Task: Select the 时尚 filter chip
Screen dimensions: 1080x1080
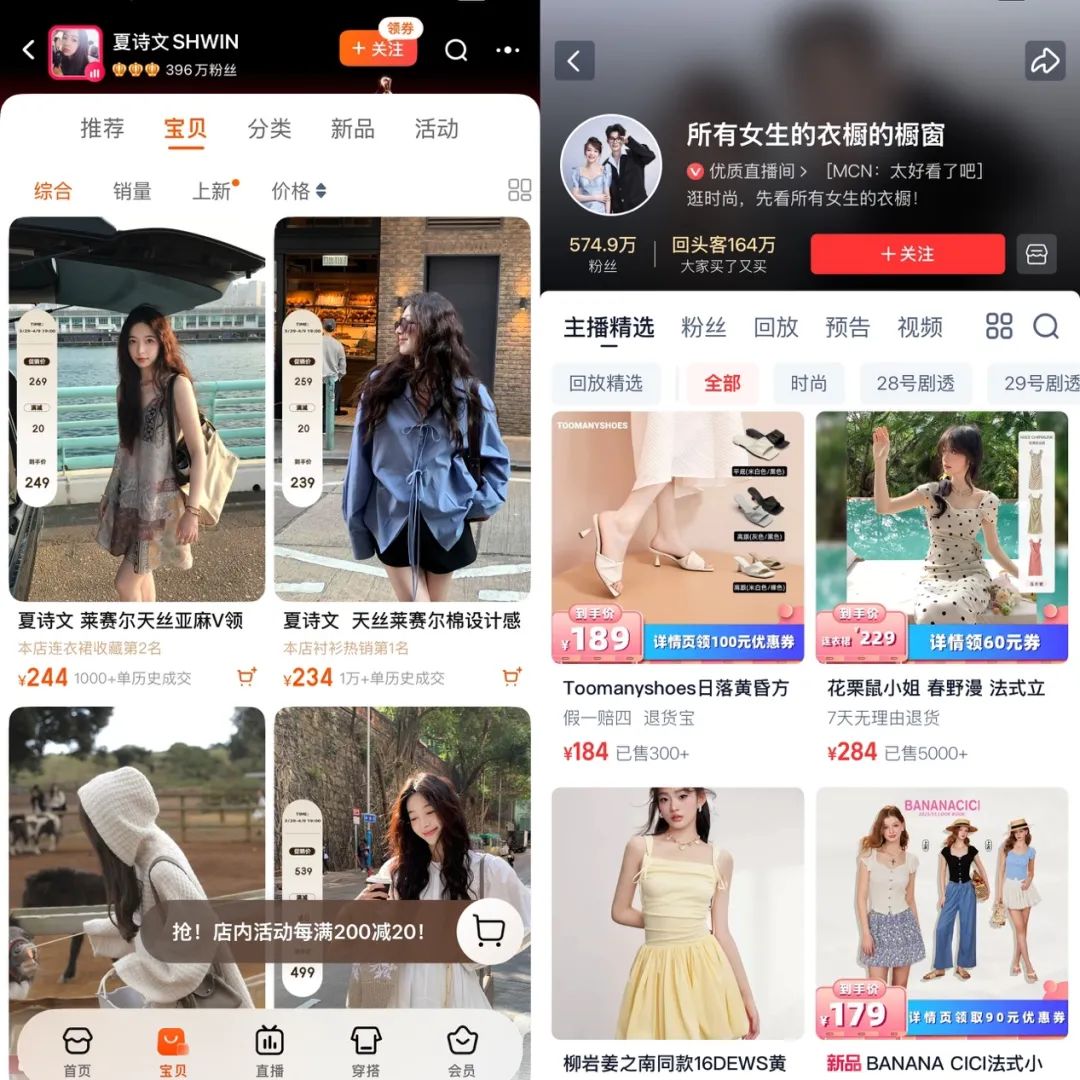Action: pos(808,383)
